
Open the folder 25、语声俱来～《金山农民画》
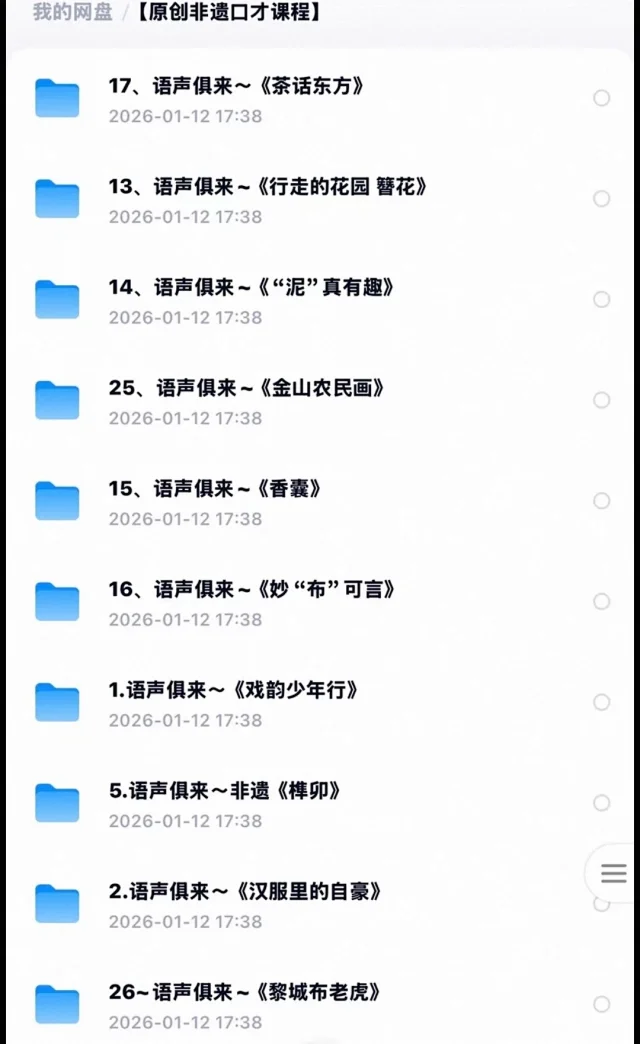point(246,388)
